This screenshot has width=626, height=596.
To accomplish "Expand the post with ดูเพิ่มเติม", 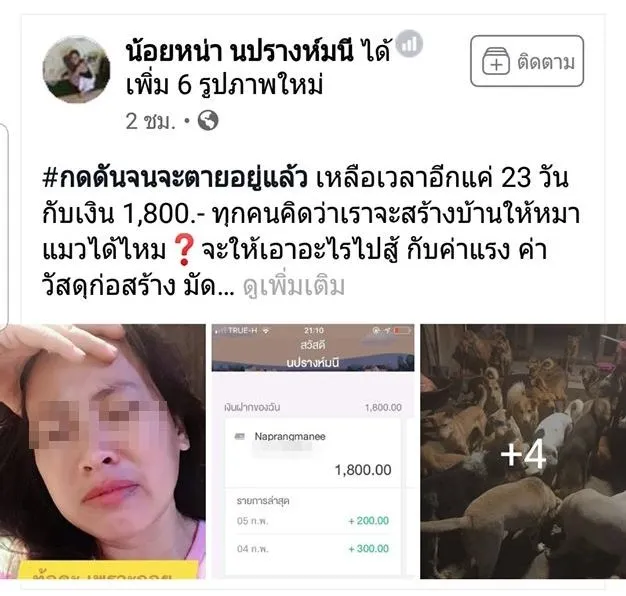I will coord(298,286).
